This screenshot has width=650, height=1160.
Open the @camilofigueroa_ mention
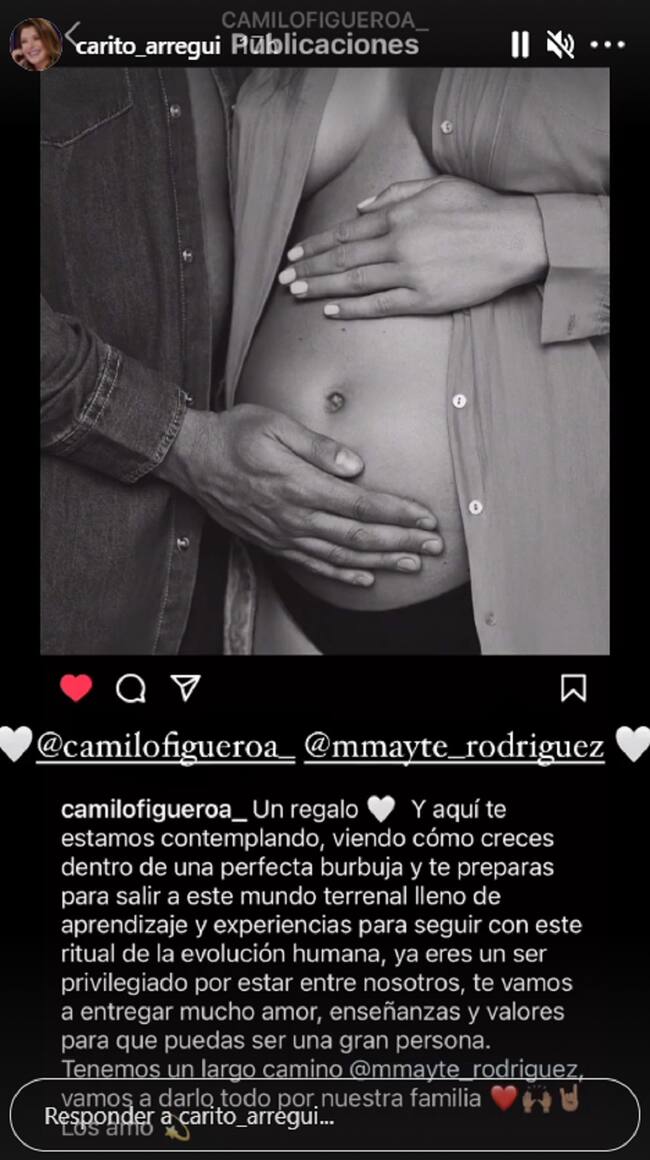tap(166, 746)
